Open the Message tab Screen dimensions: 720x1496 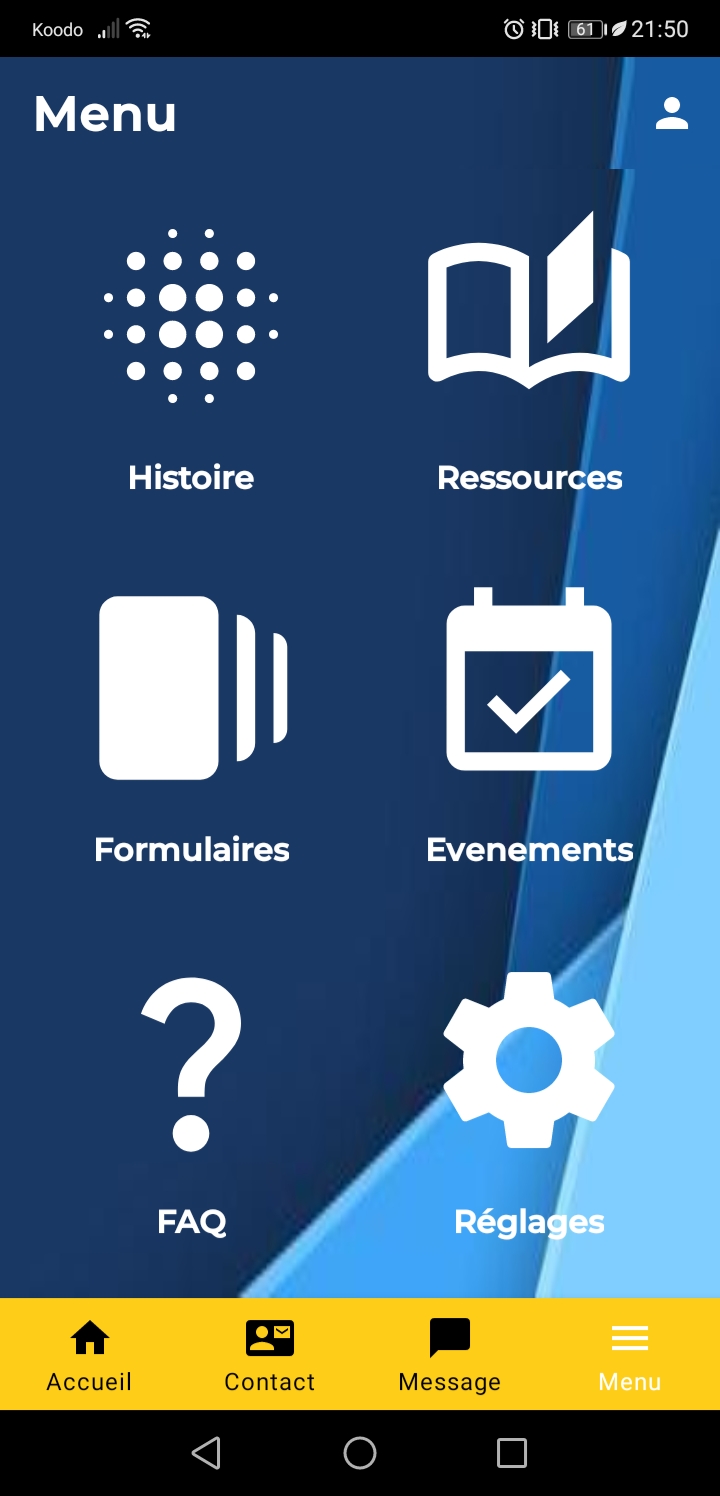(x=449, y=1381)
